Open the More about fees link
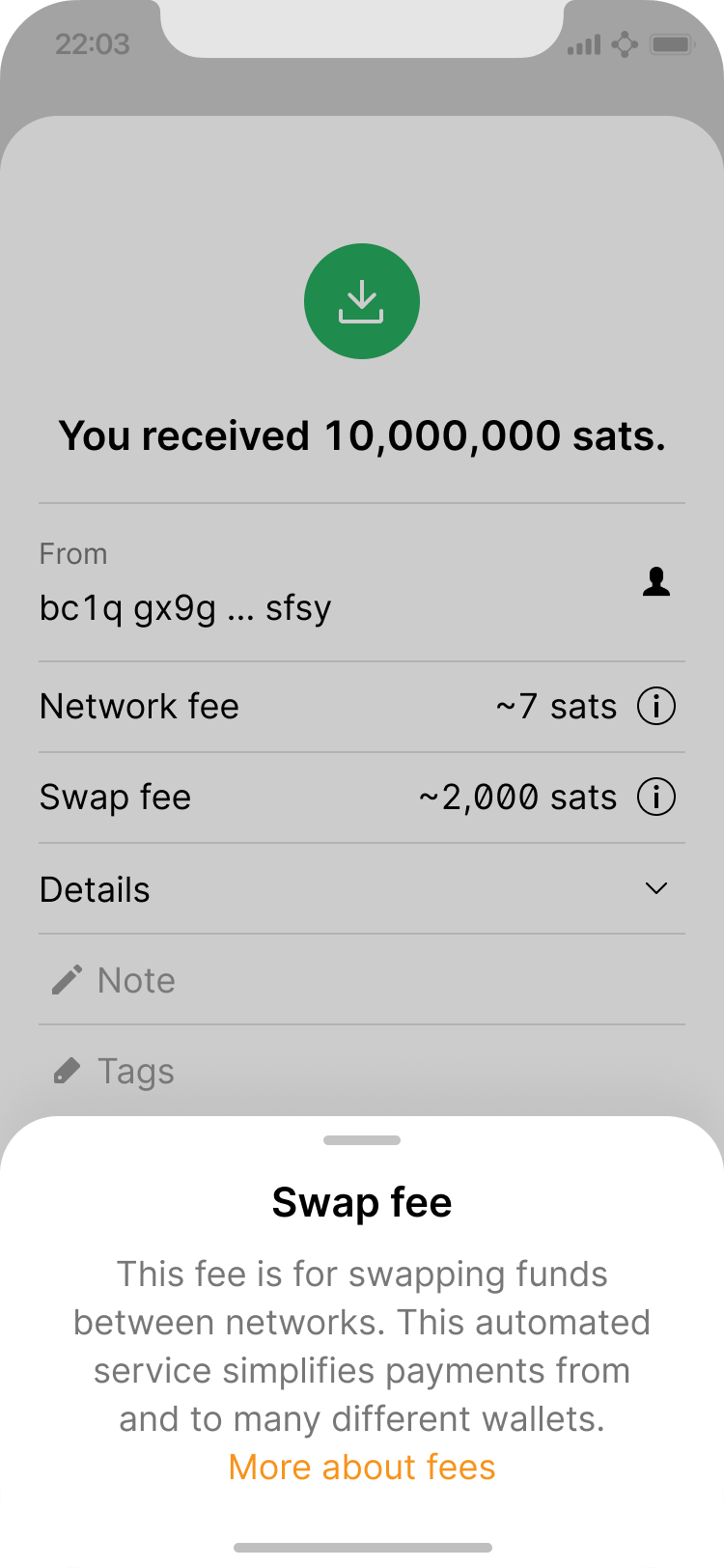 (362, 1468)
